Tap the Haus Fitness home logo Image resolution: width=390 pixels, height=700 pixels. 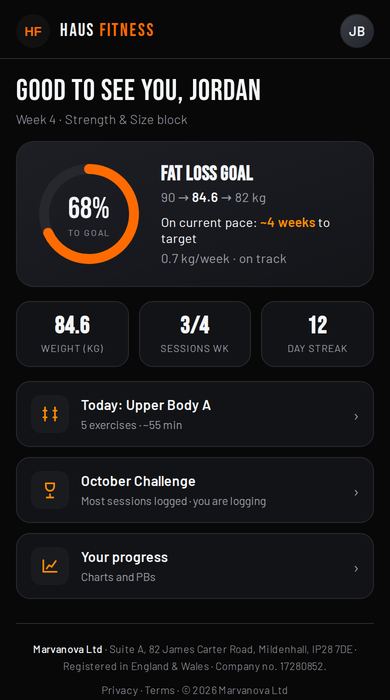pos(85,31)
